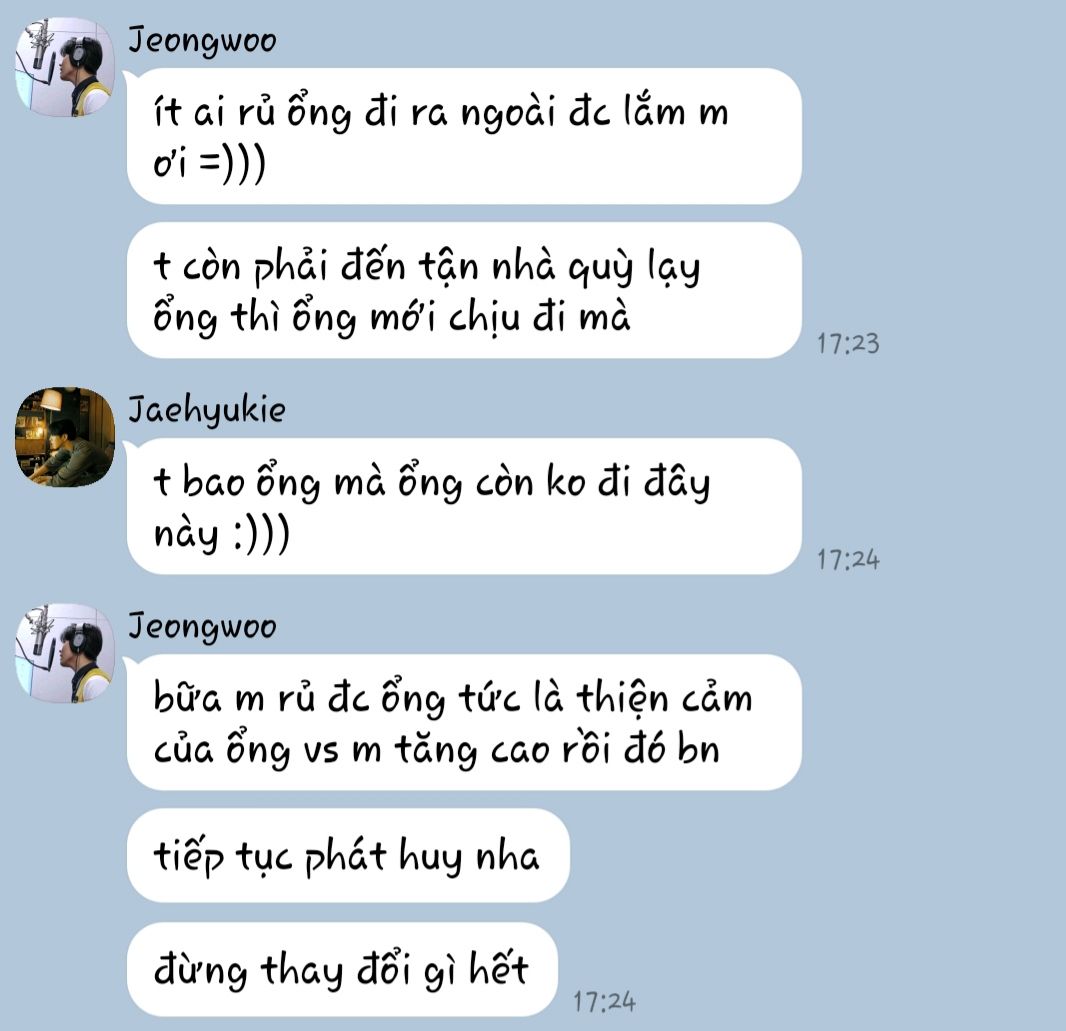
Task: Open Jaehyukie's profile picture
Action: (x=65, y=437)
